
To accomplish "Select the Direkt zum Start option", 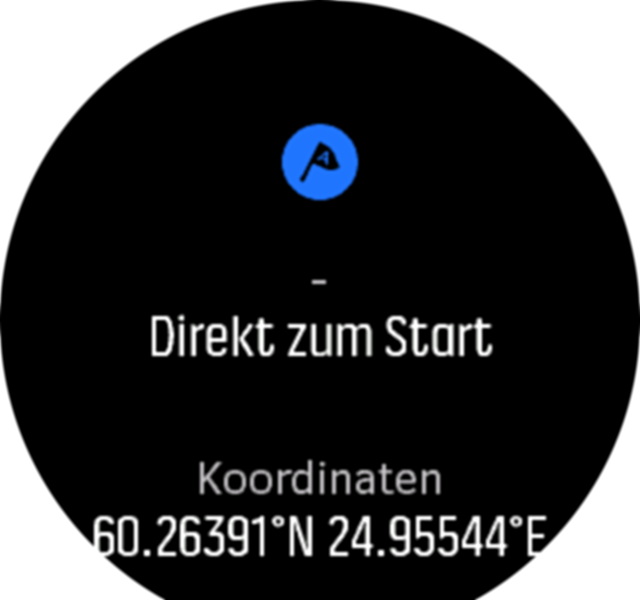I will point(320,339).
